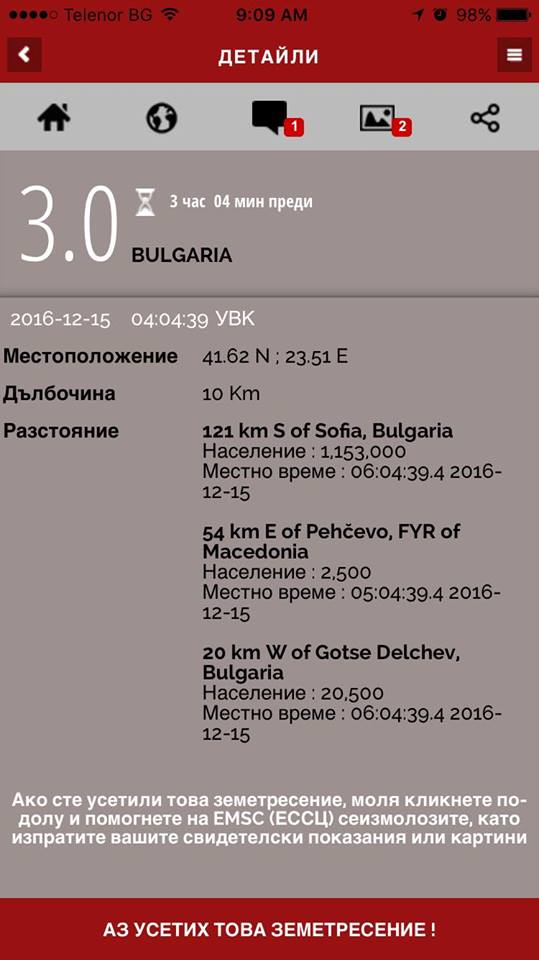Open the pictures with 2 badge

click(385, 118)
